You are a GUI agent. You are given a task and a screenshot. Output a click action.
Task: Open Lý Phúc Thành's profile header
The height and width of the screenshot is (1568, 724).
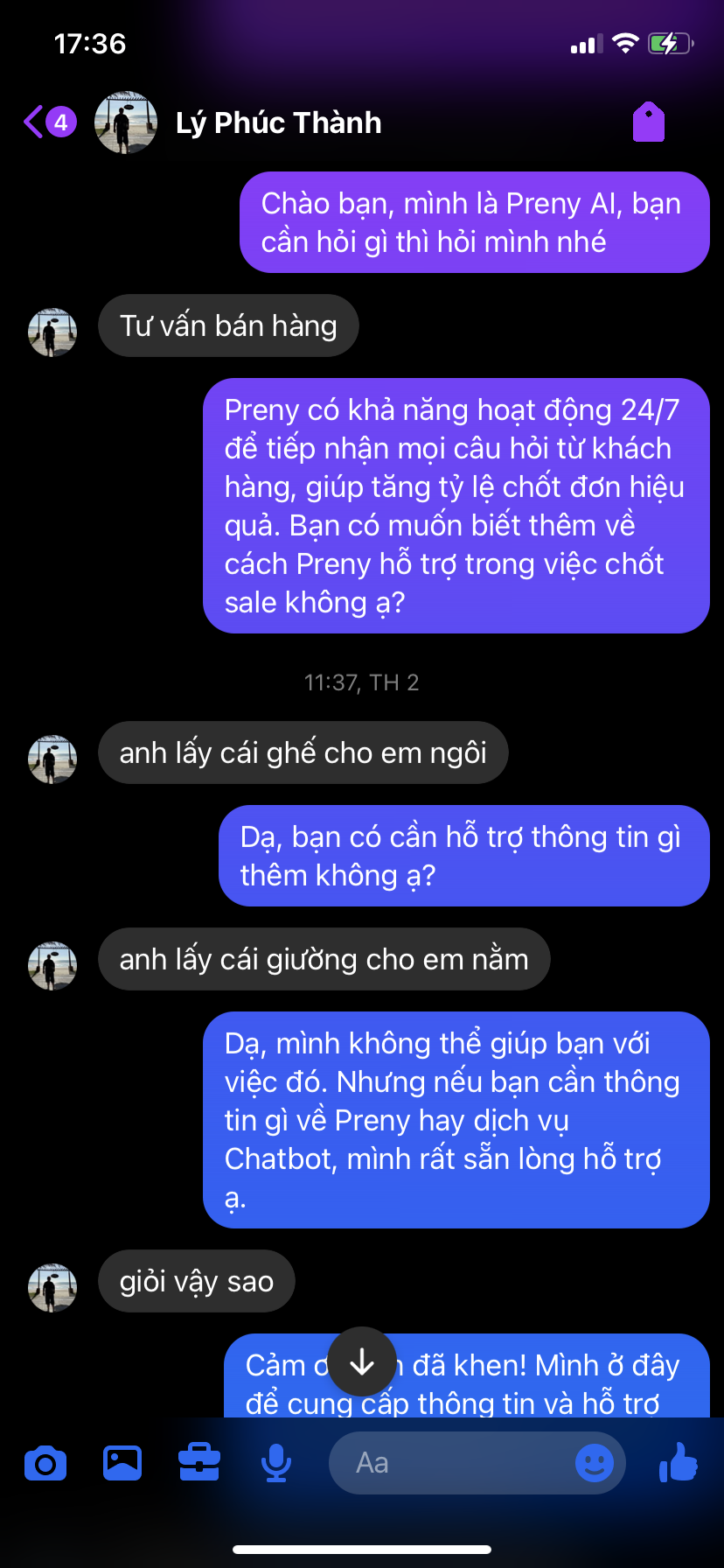[x=278, y=122]
